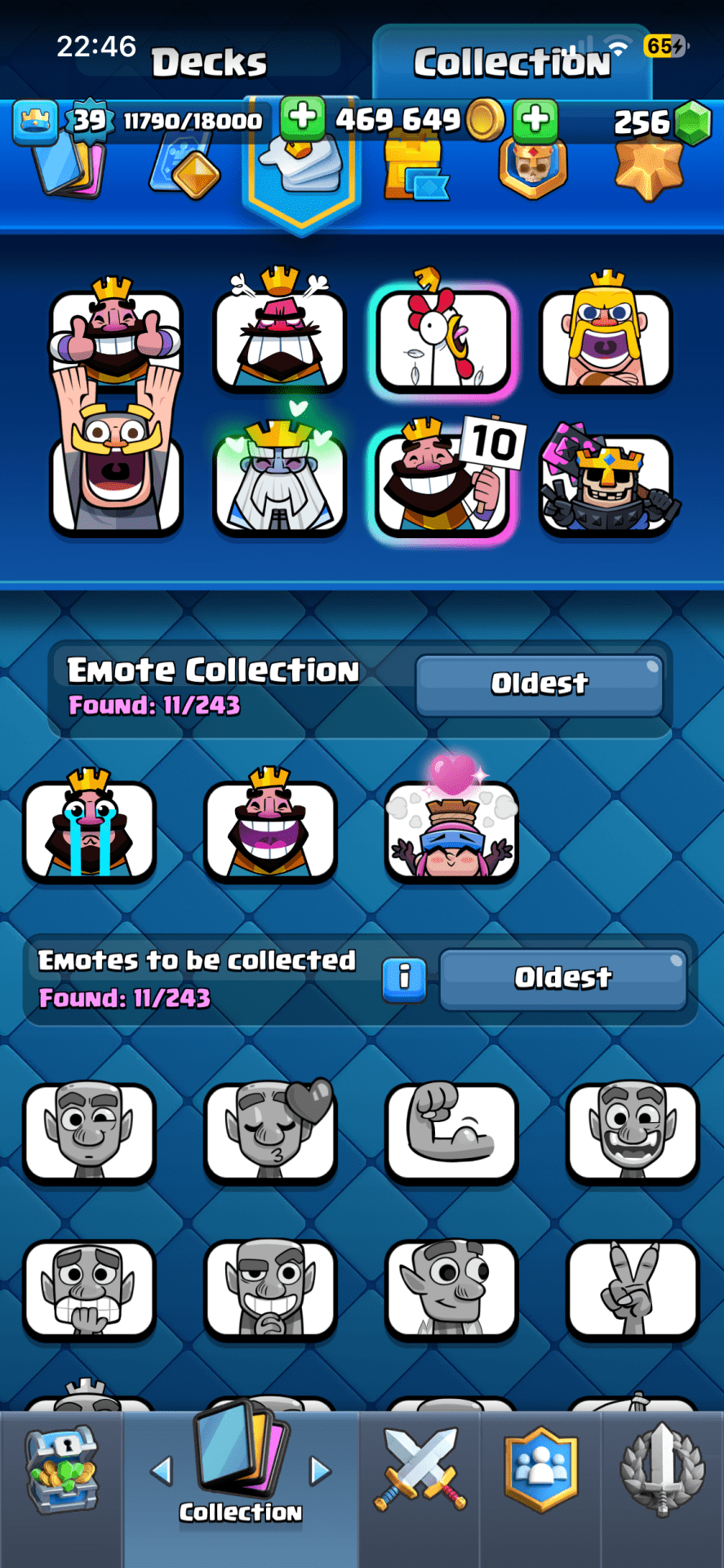Screen dimensions: 724x1568
Task: Open the Clan social tab
Action: (x=540, y=1470)
